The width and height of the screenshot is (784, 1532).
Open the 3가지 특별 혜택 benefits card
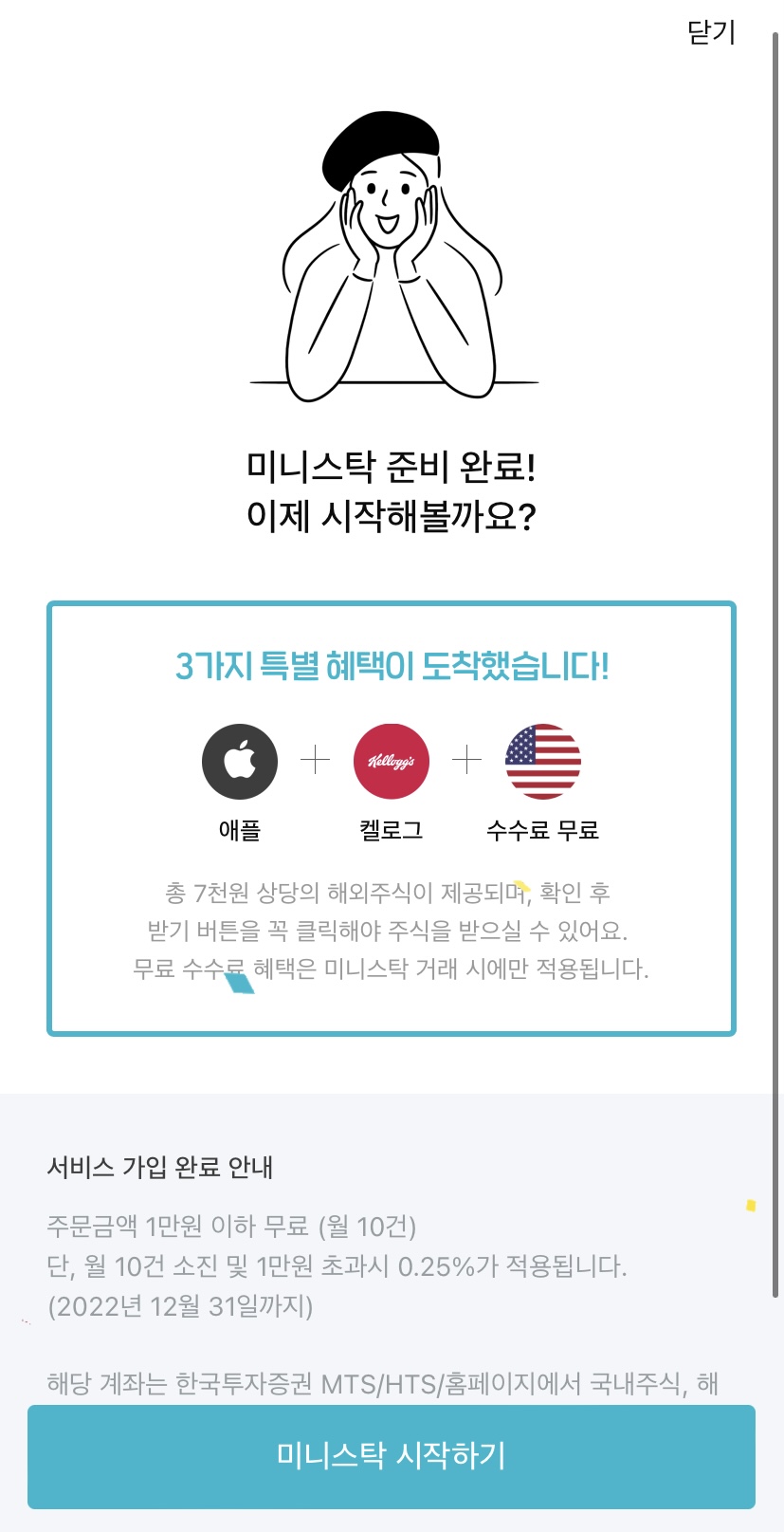point(390,816)
